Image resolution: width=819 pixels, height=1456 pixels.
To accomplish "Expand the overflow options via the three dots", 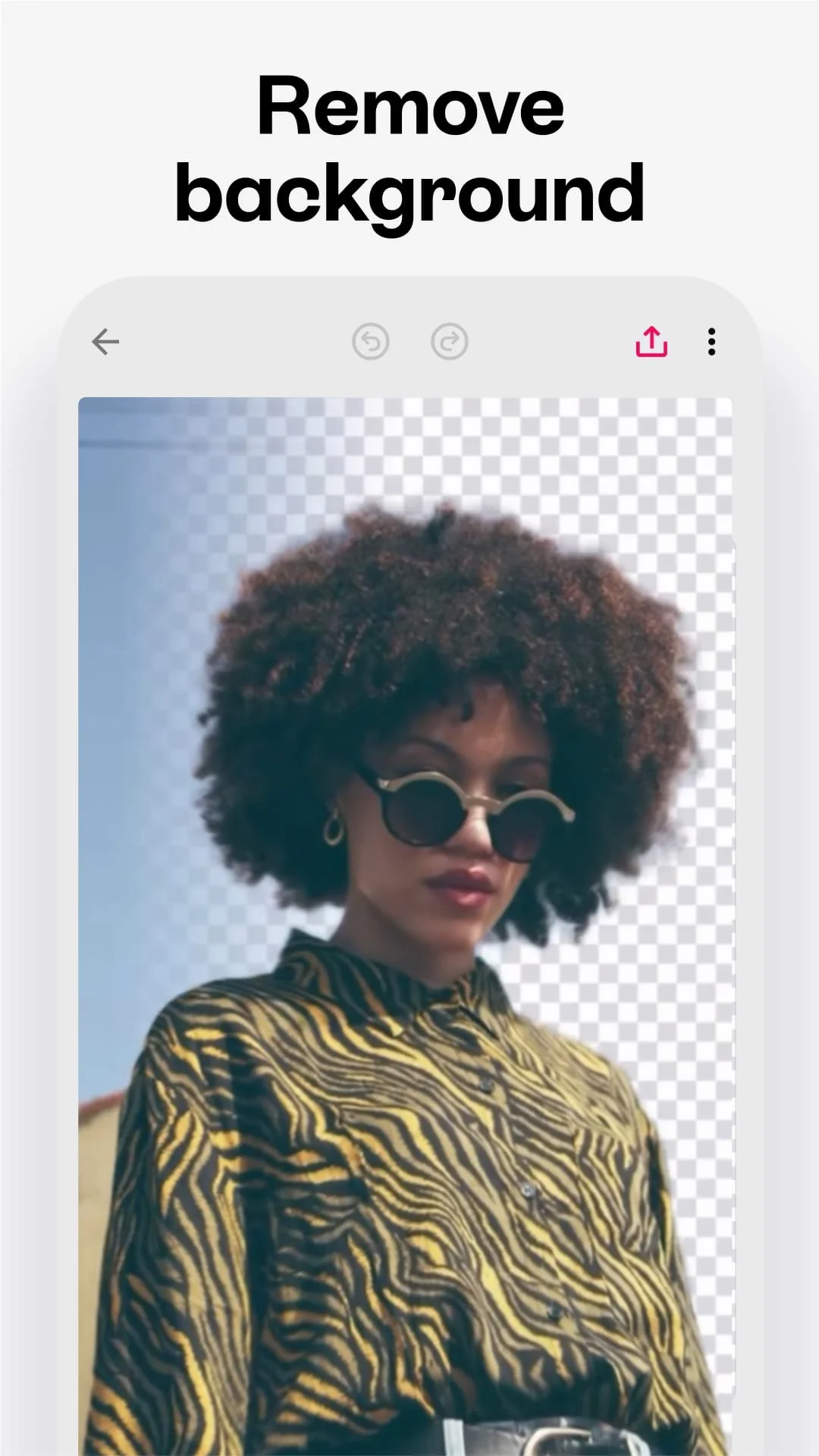I will 711,343.
